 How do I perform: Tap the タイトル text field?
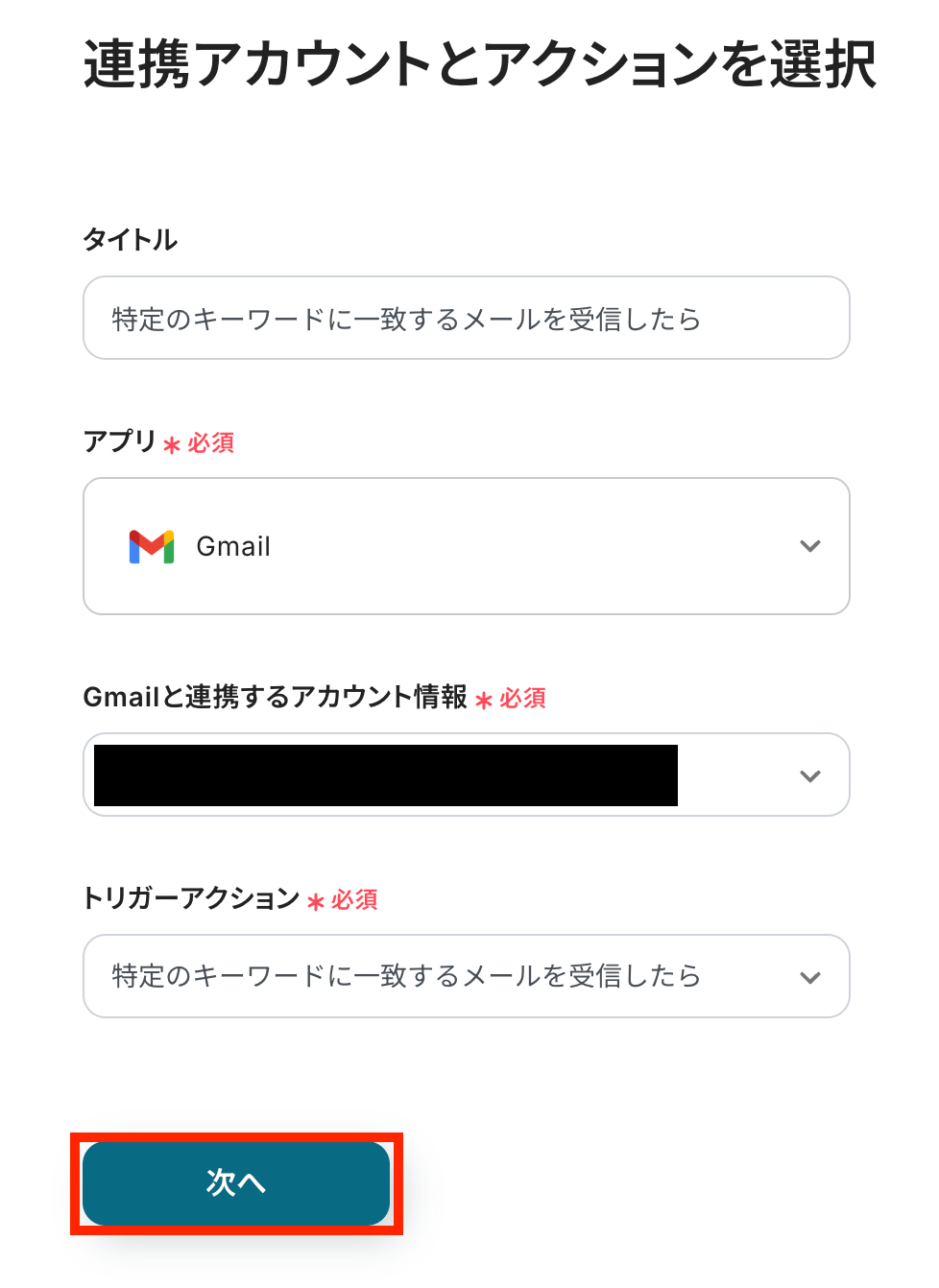(x=466, y=318)
